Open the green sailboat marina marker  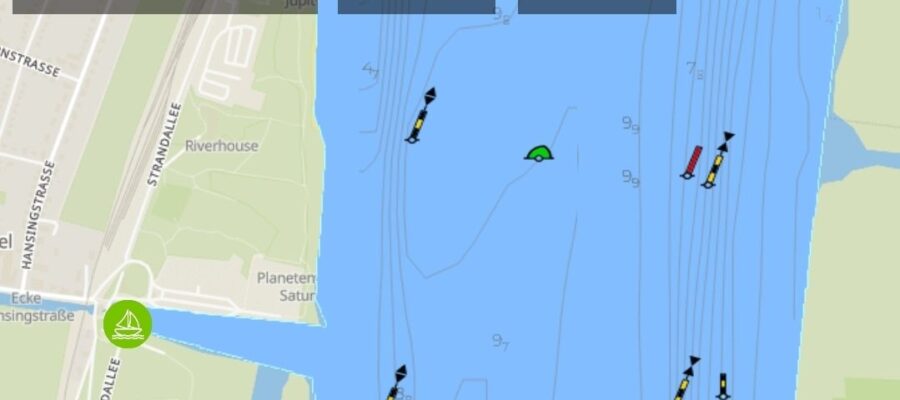127,324
